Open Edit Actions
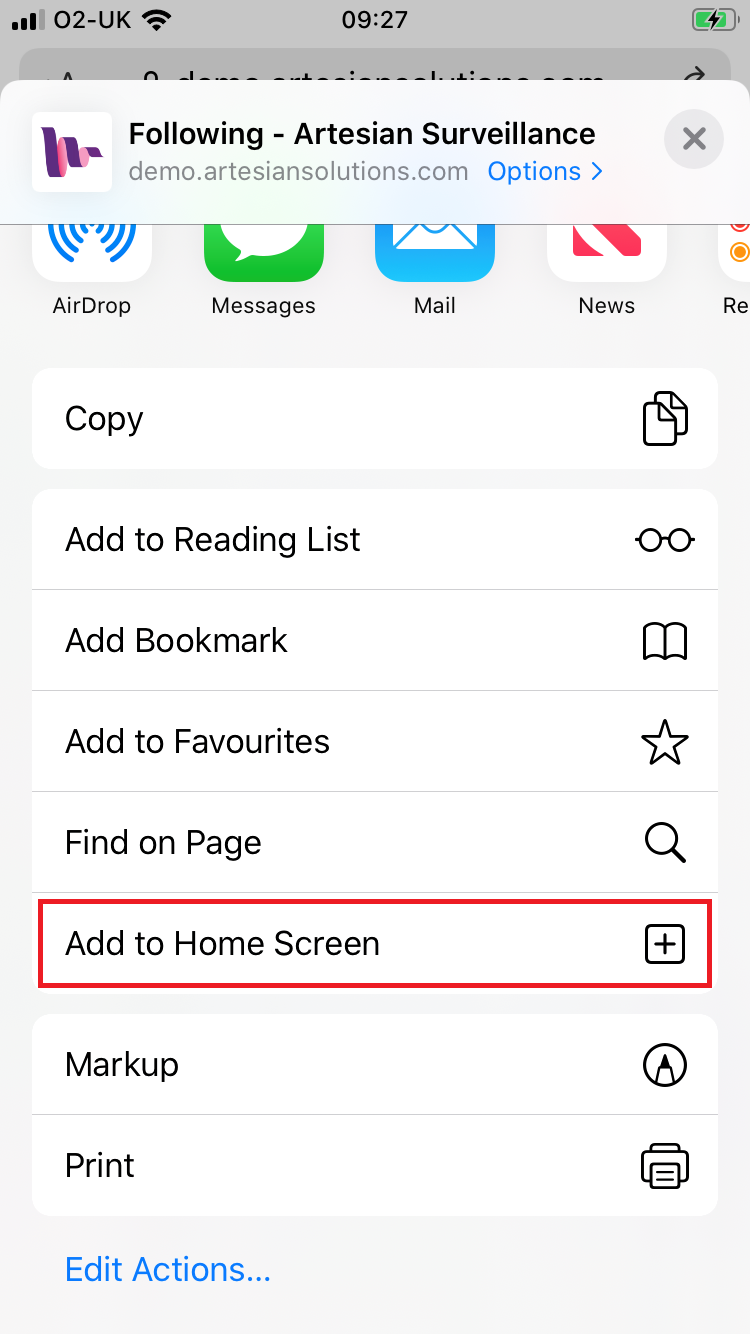 click(x=168, y=1269)
